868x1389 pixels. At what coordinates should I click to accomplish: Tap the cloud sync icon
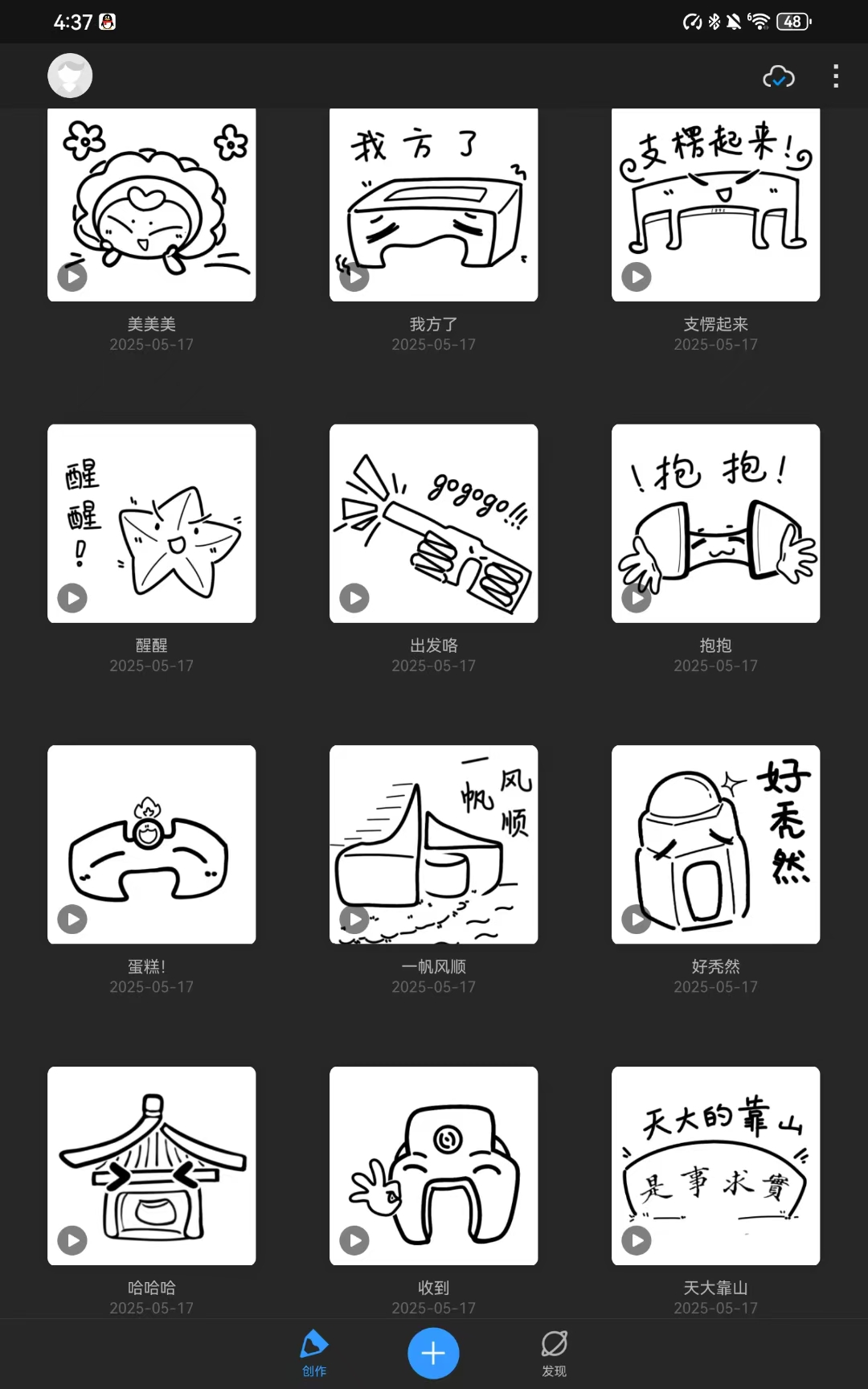778,76
